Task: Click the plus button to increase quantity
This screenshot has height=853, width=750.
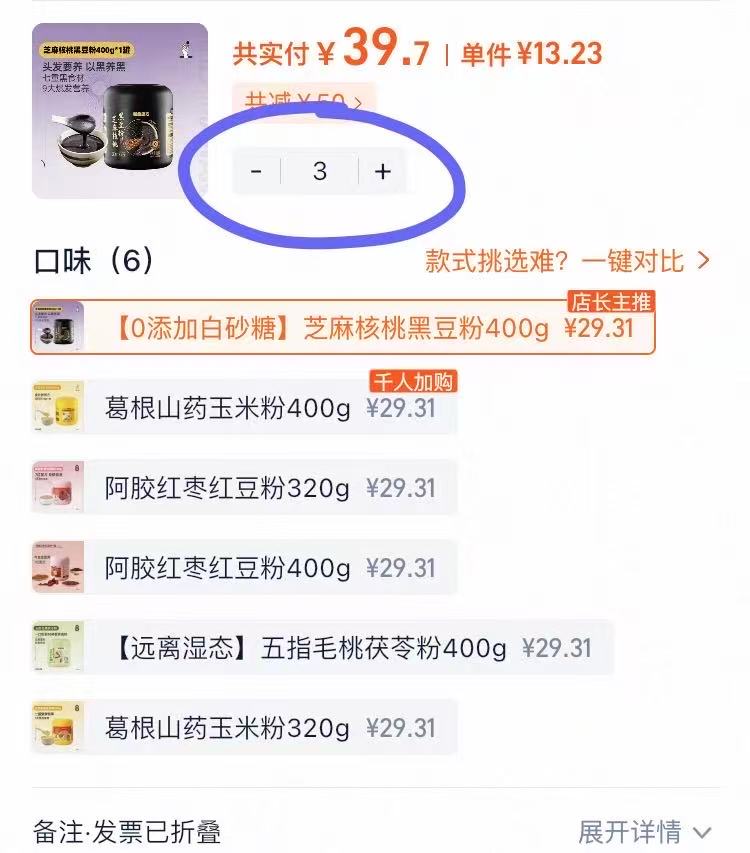Action: pos(384,171)
